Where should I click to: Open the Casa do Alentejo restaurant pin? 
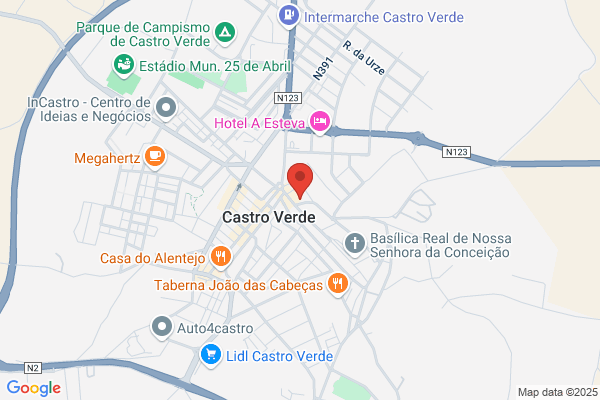pos(221,257)
